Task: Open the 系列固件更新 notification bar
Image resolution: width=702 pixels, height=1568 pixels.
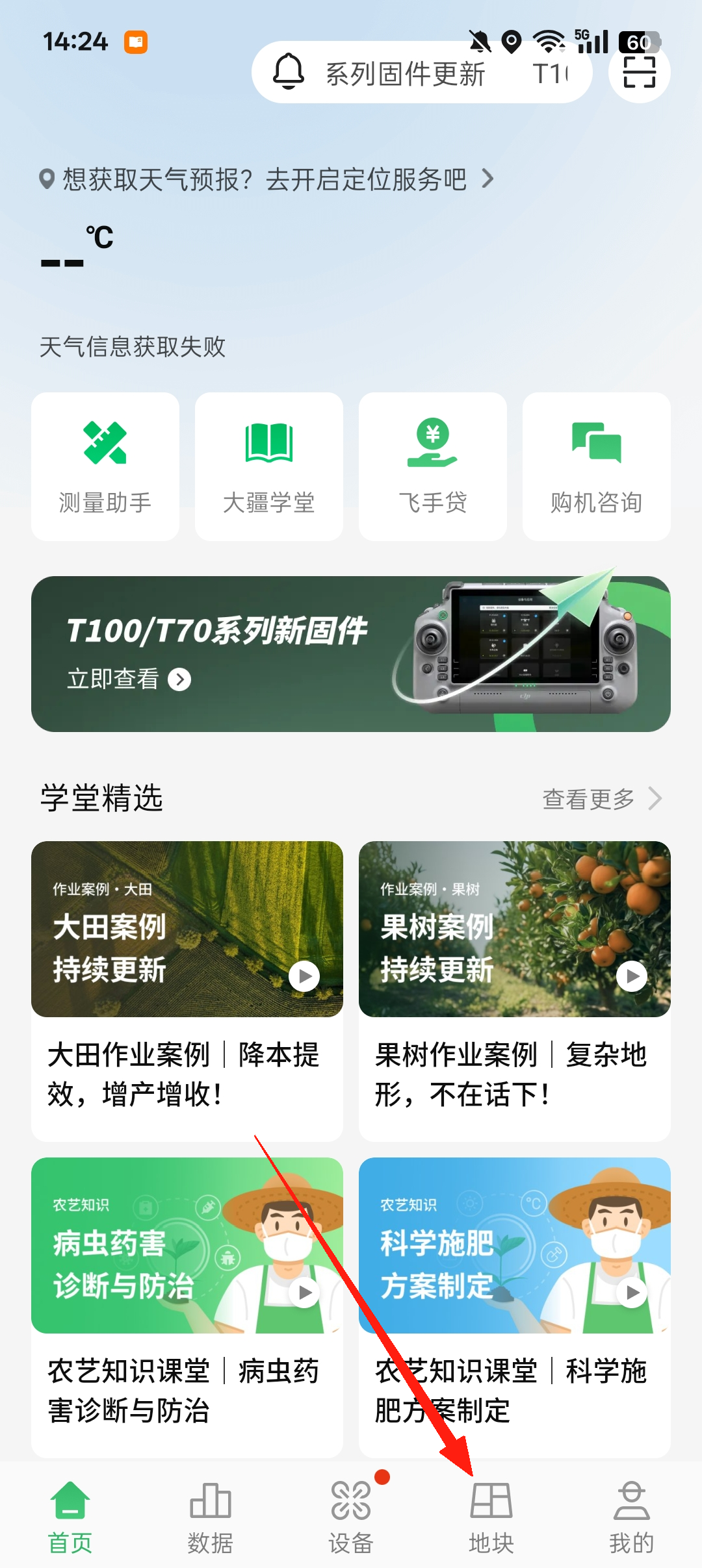Action: point(421,73)
